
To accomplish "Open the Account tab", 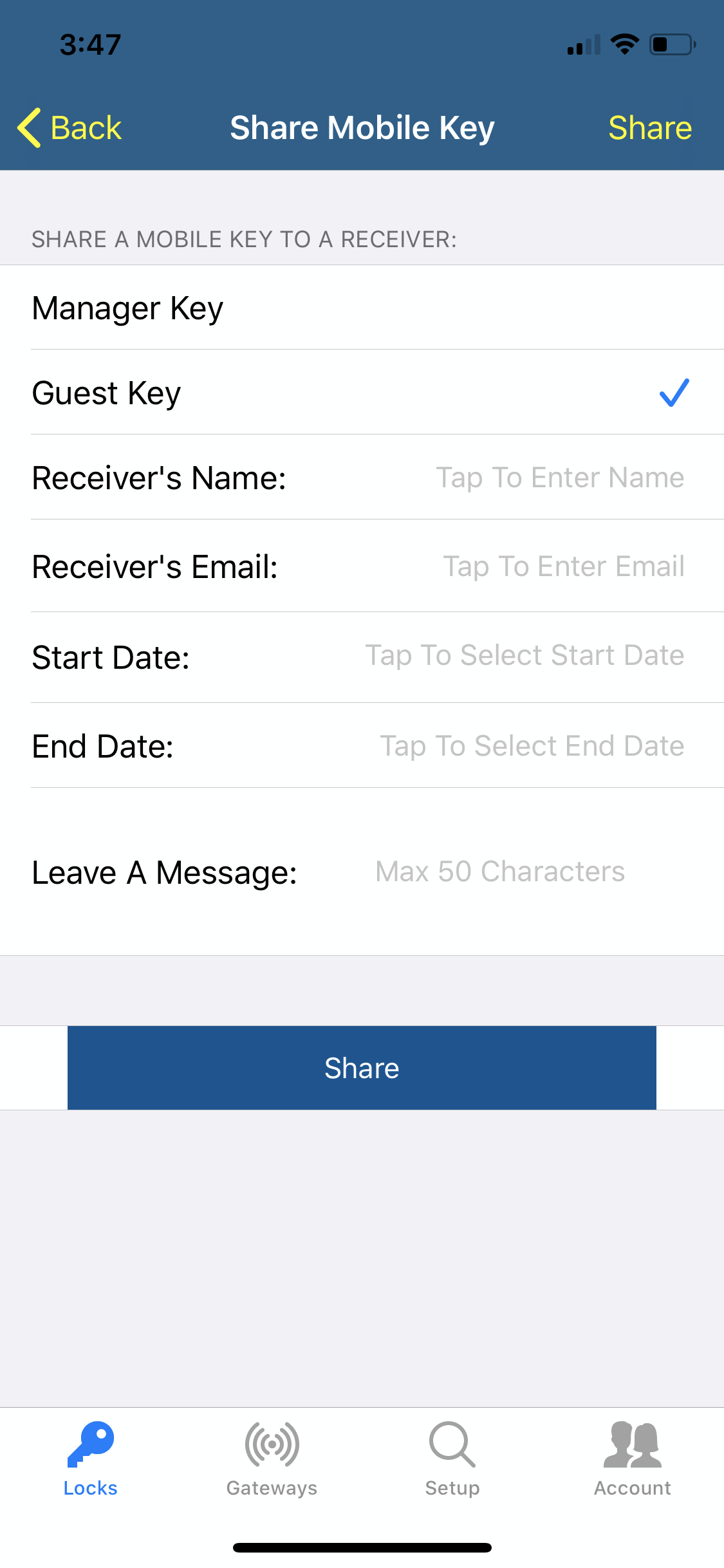I will pos(632,1459).
